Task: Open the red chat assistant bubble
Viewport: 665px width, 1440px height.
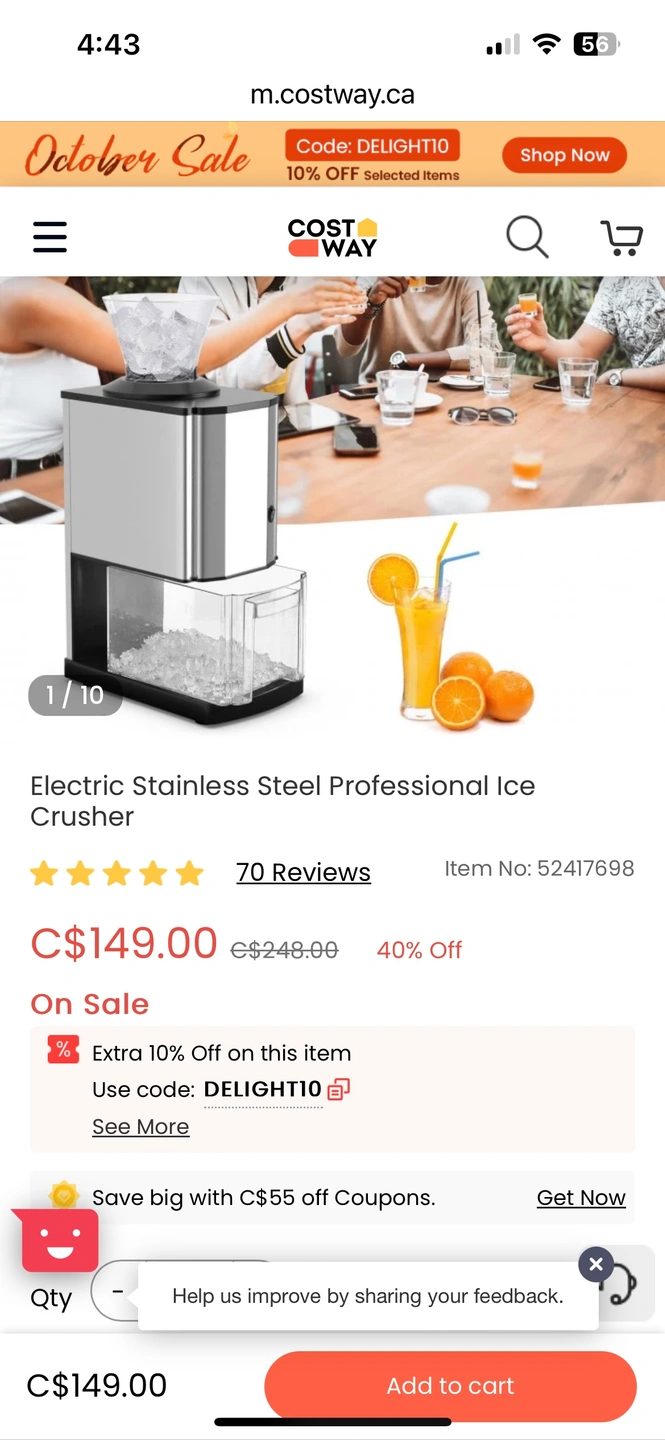Action: 61,1241
